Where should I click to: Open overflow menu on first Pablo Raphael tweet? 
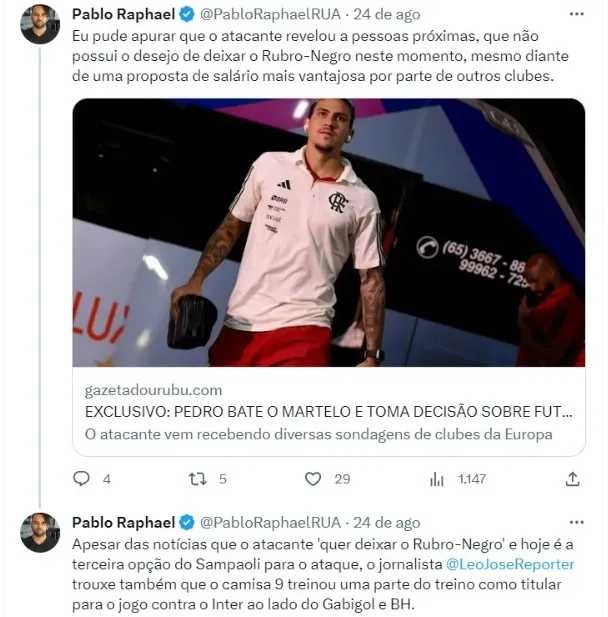click(576, 14)
